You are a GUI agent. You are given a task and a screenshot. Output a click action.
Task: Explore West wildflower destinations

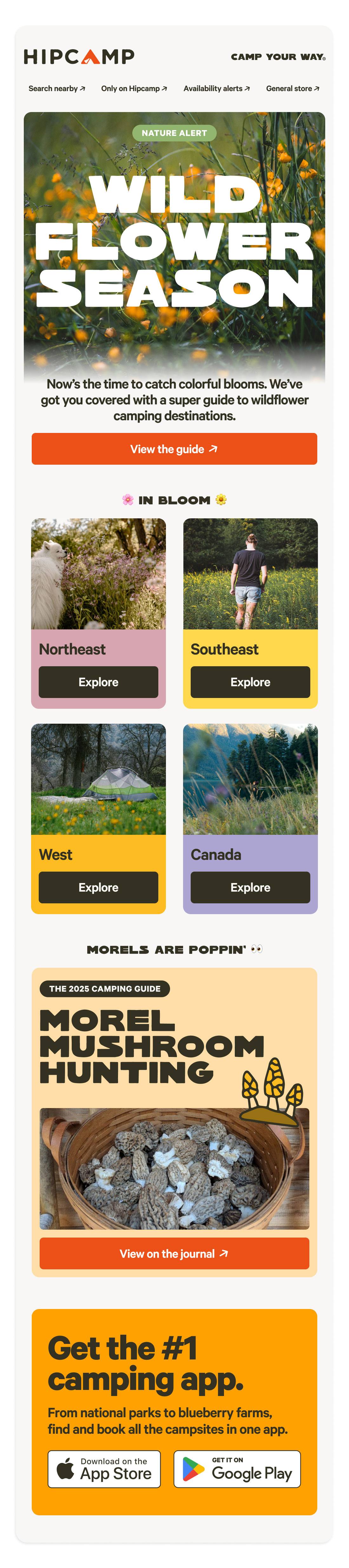[x=98, y=887]
